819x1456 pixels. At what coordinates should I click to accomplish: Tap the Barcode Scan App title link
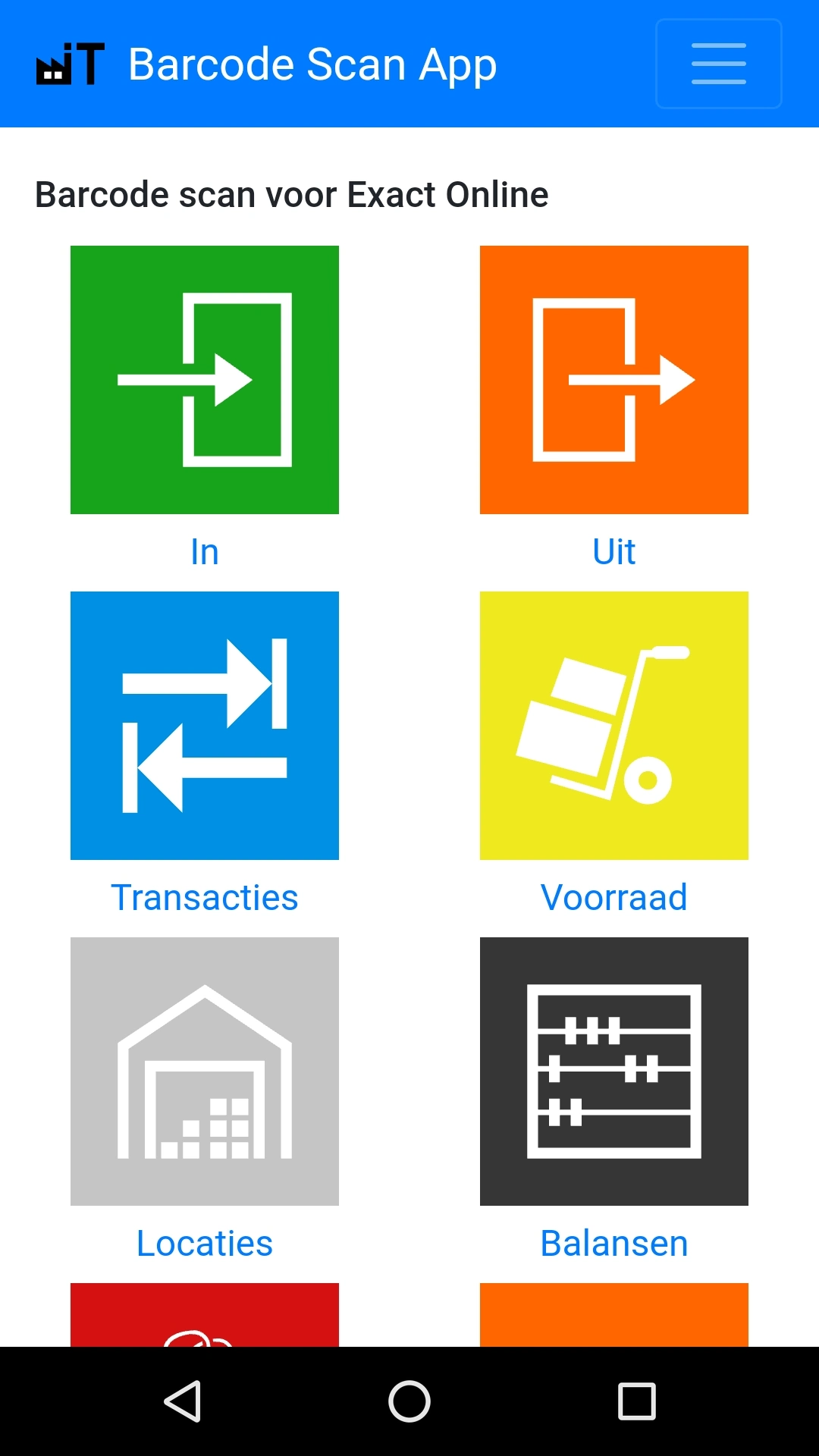(312, 64)
